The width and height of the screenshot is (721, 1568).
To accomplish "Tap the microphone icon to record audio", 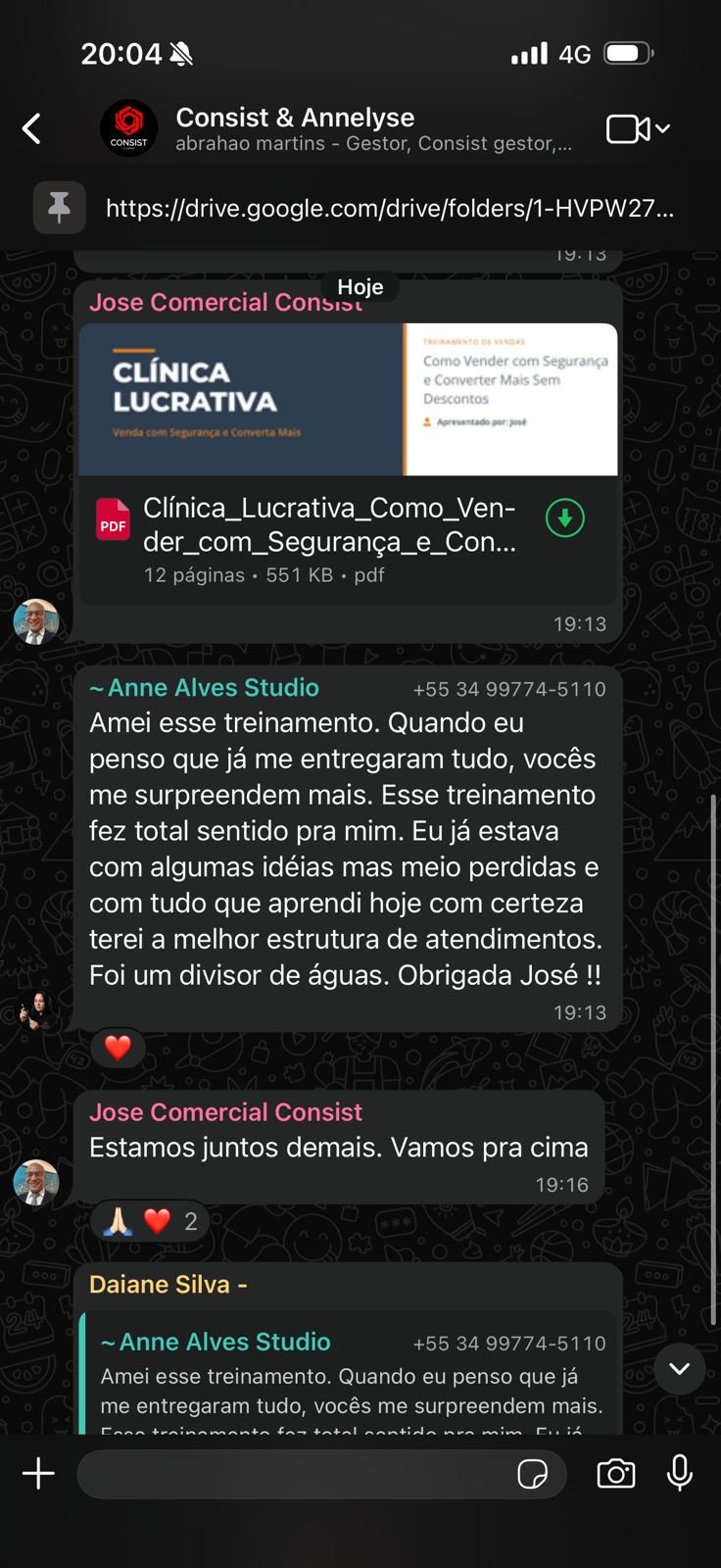I will point(678,1474).
